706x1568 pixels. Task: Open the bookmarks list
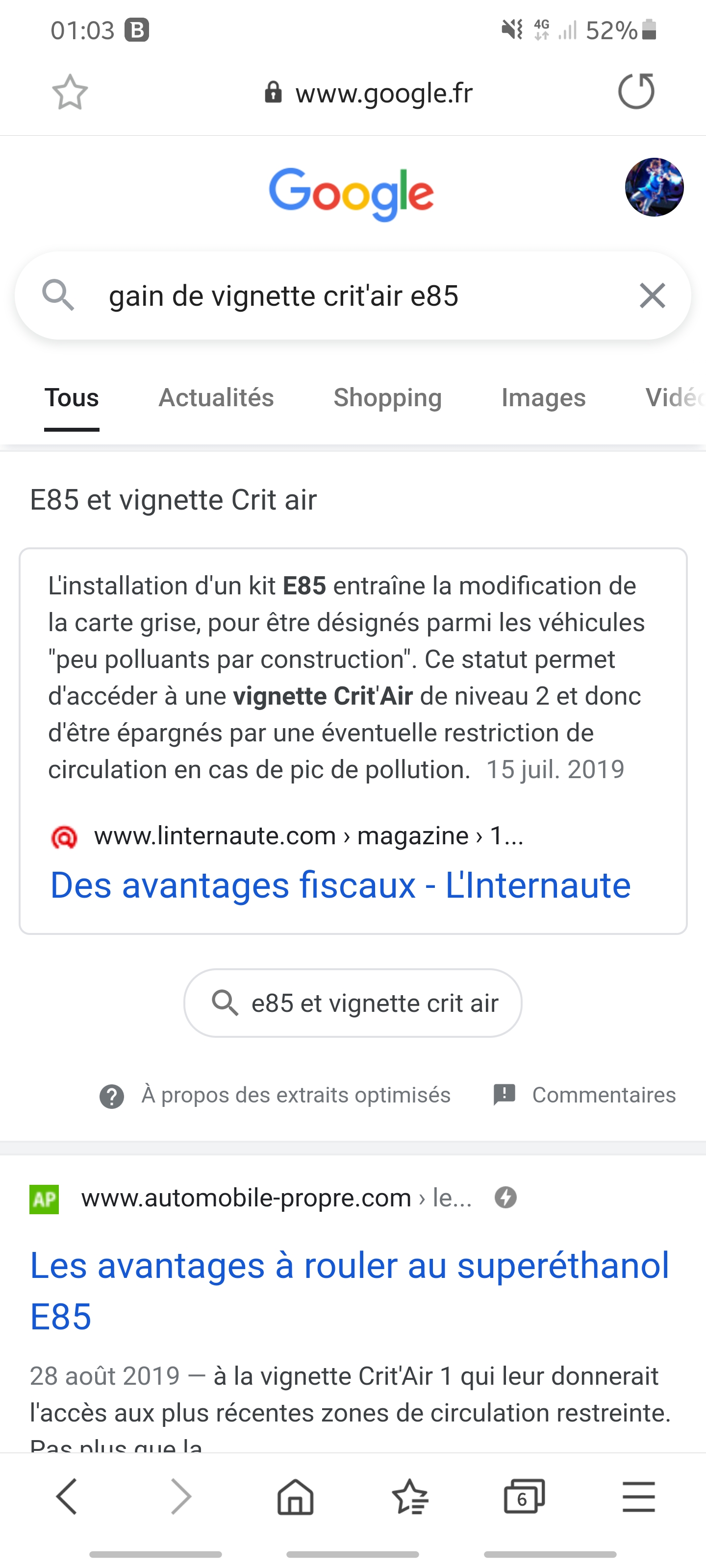pos(410,1496)
